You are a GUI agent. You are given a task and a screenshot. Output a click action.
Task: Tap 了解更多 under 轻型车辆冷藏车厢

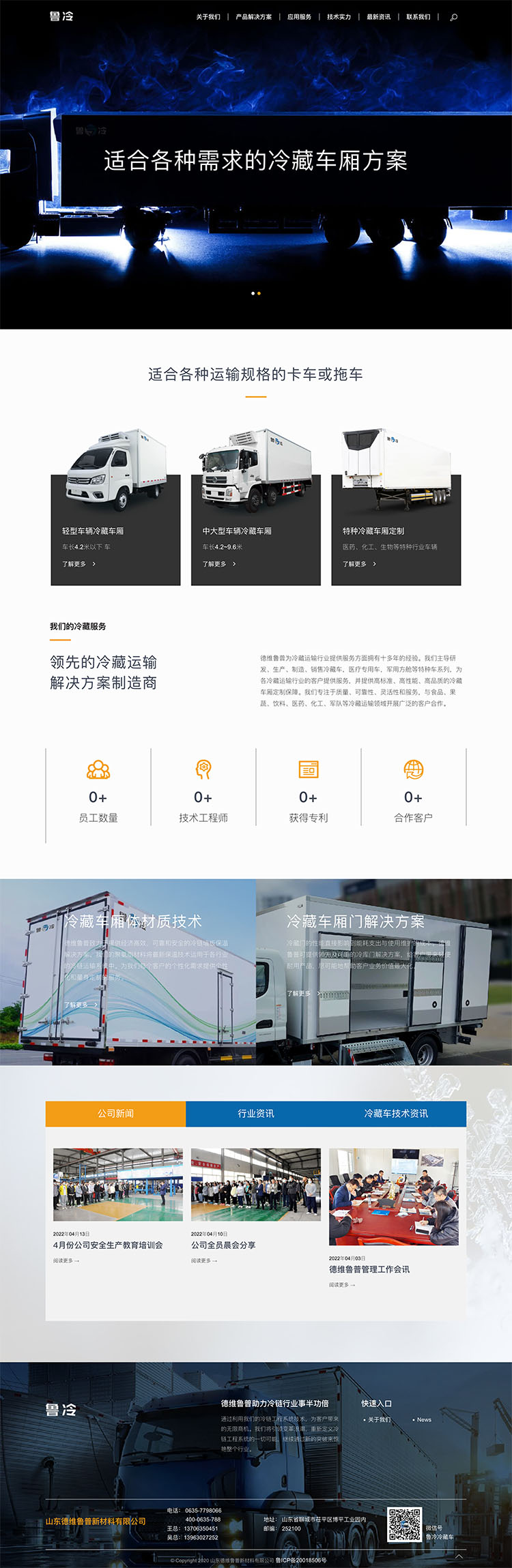(79, 564)
